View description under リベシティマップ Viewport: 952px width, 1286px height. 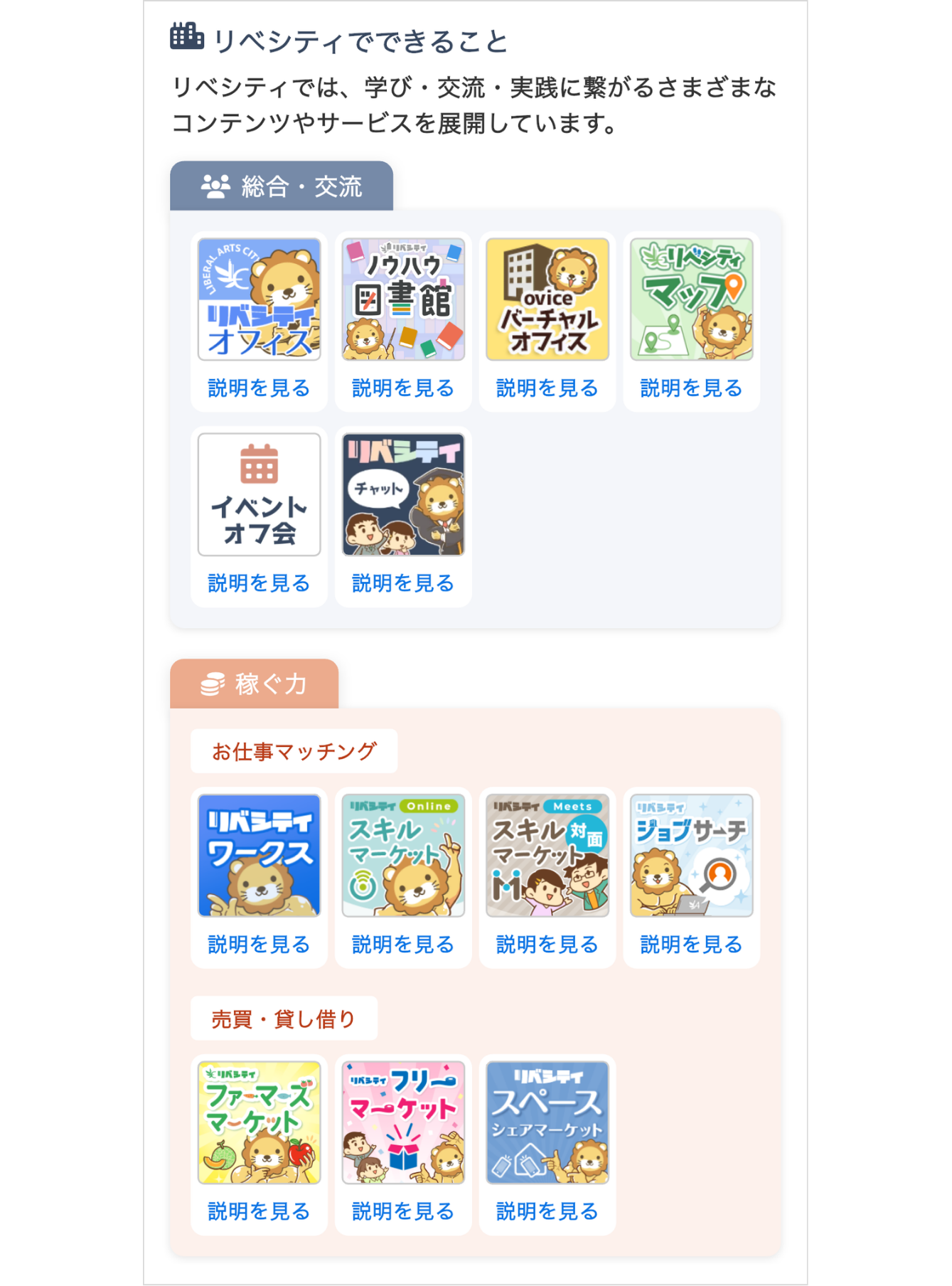pyautogui.click(x=691, y=388)
